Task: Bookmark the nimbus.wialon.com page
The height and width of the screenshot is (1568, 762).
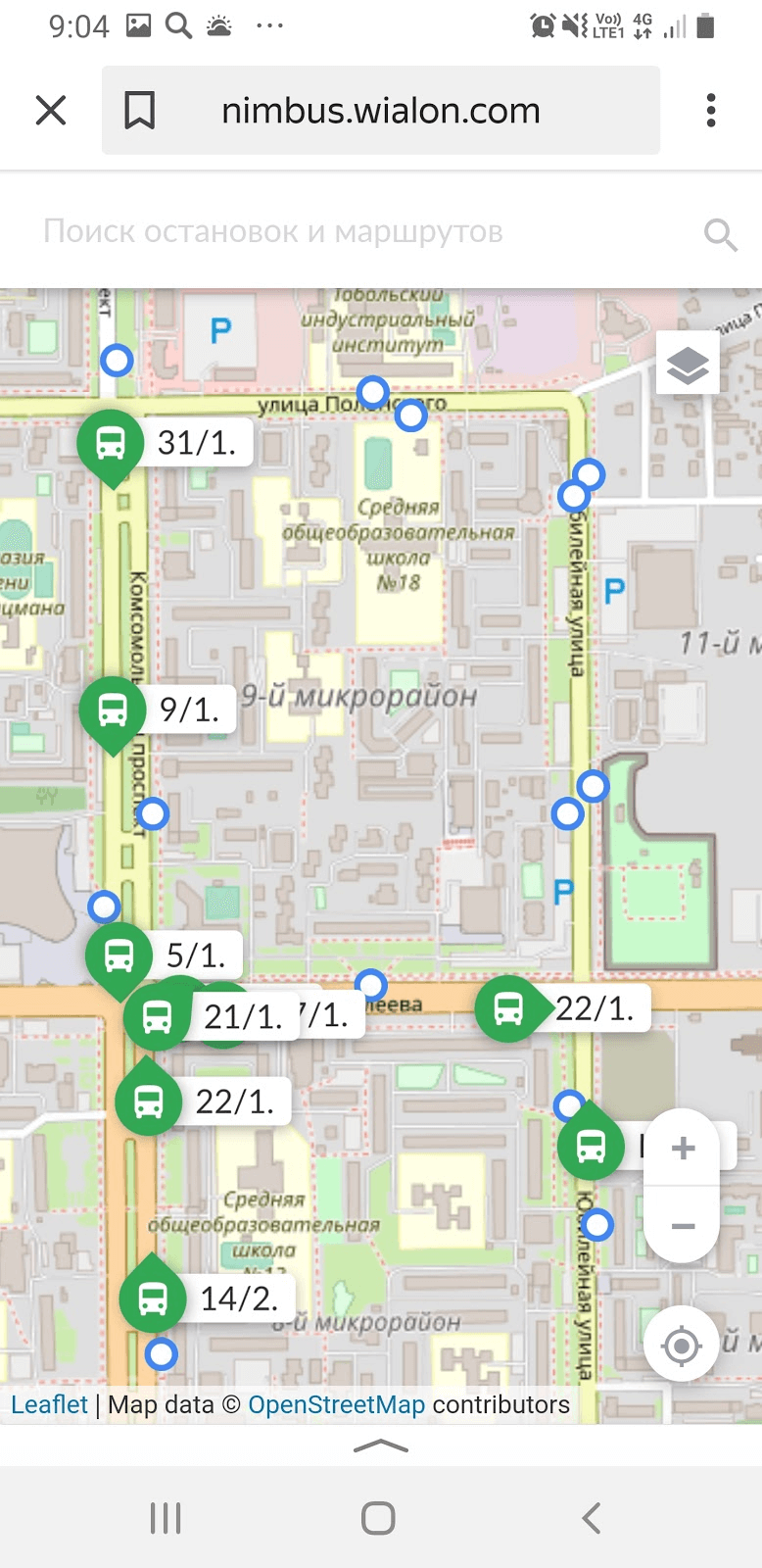Action: tap(139, 111)
